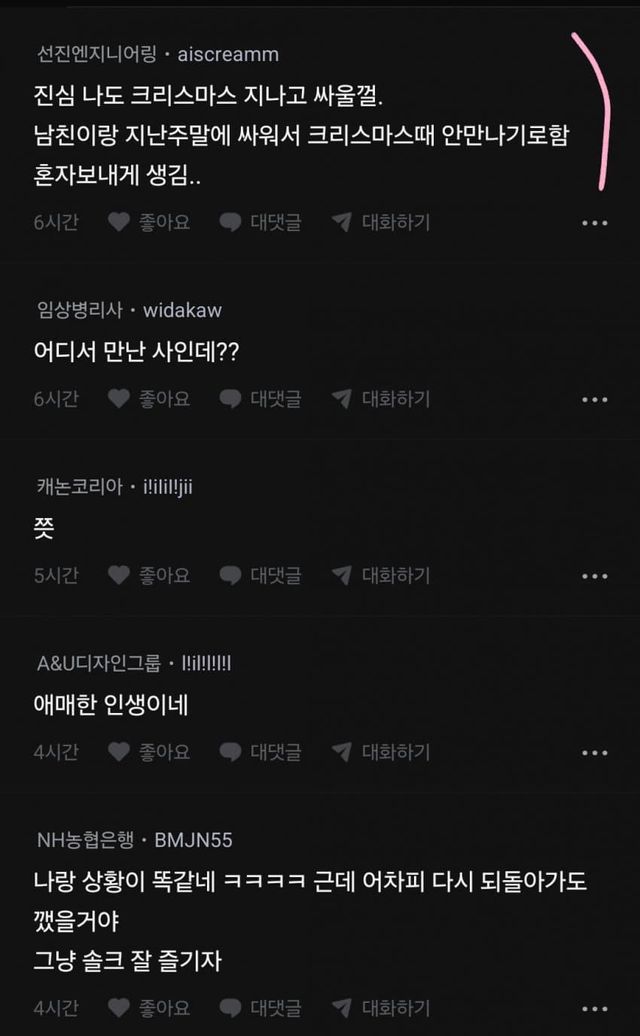Tap 댓글 under widakaw's comment

(260, 398)
